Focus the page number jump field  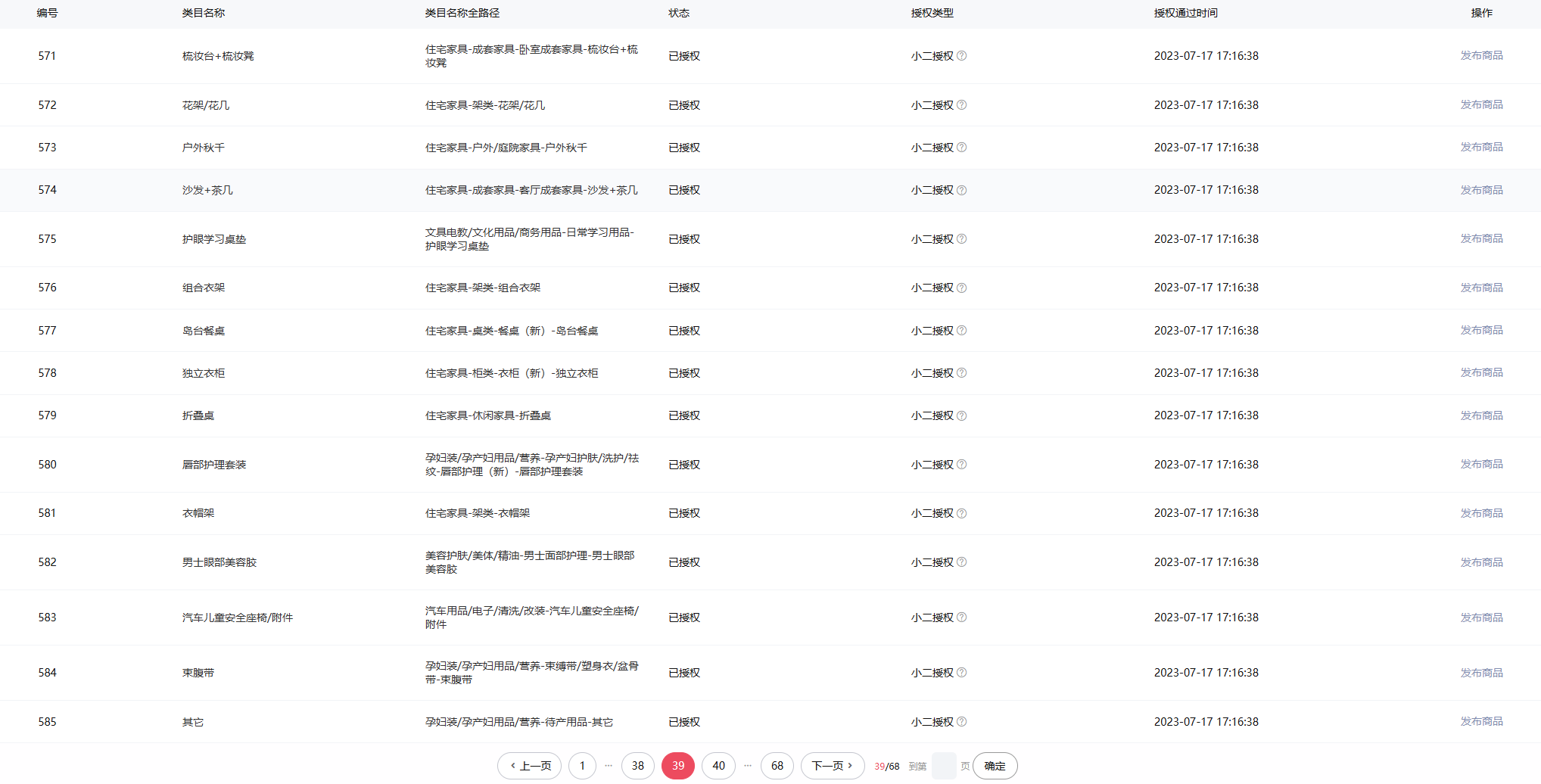[943, 766]
